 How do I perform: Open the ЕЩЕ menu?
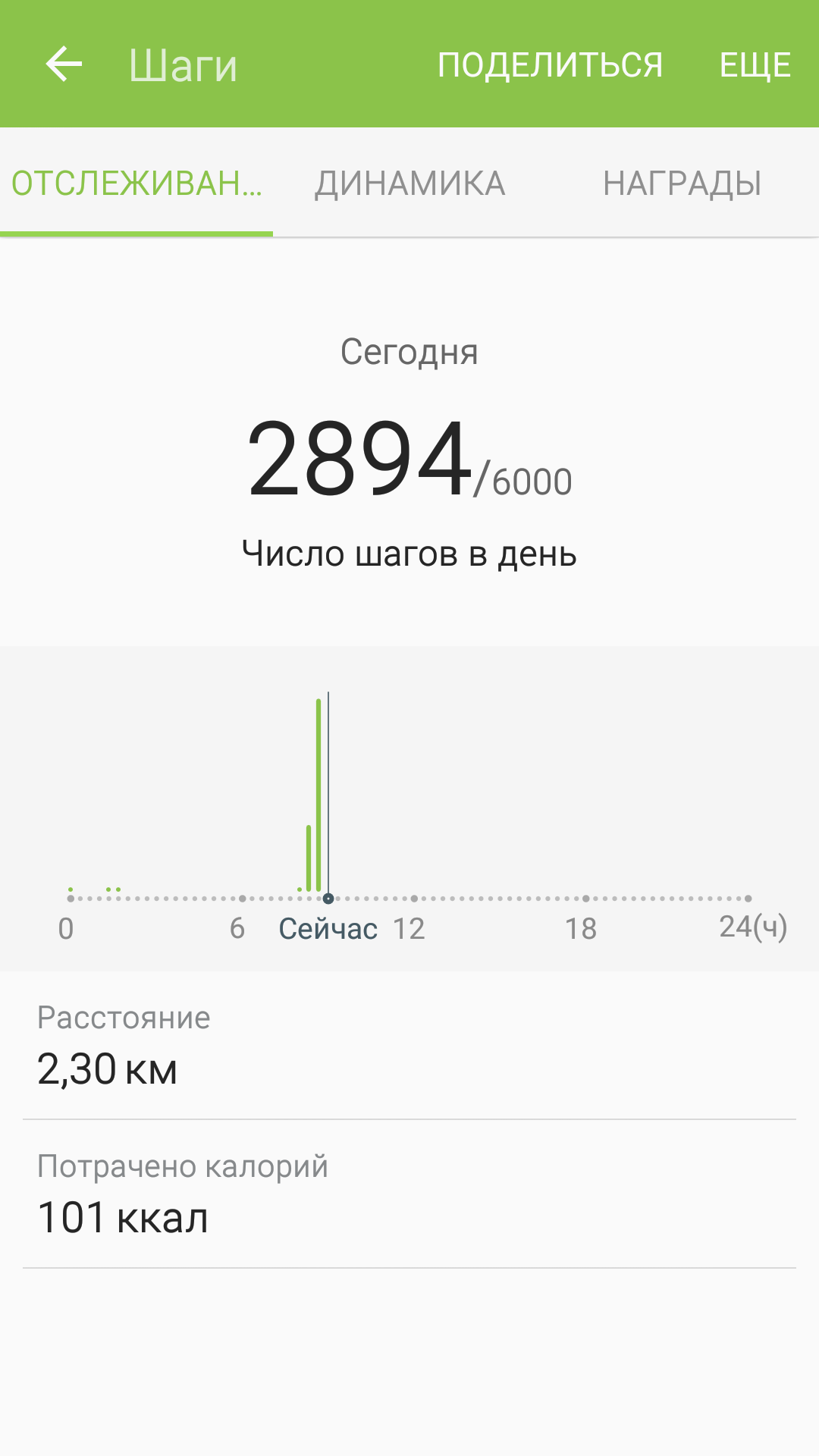tap(755, 65)
